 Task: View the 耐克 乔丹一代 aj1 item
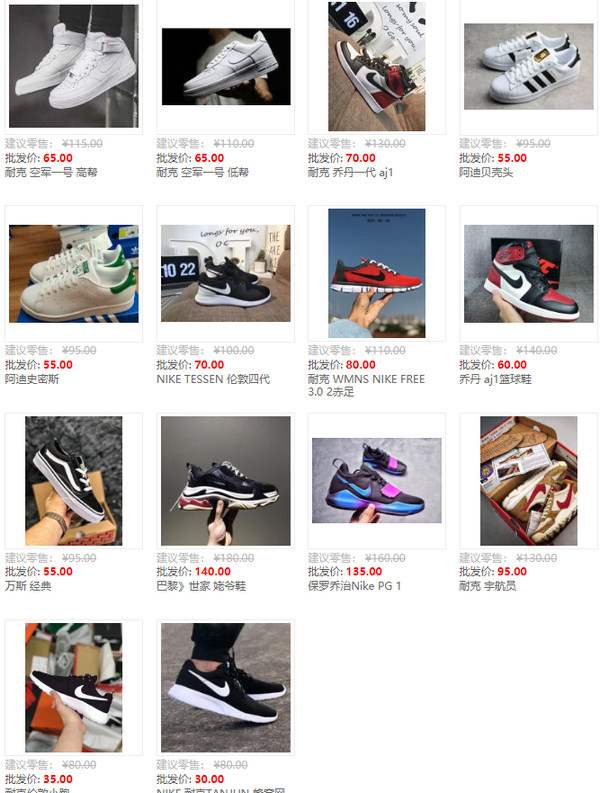(x=376, y=66)
